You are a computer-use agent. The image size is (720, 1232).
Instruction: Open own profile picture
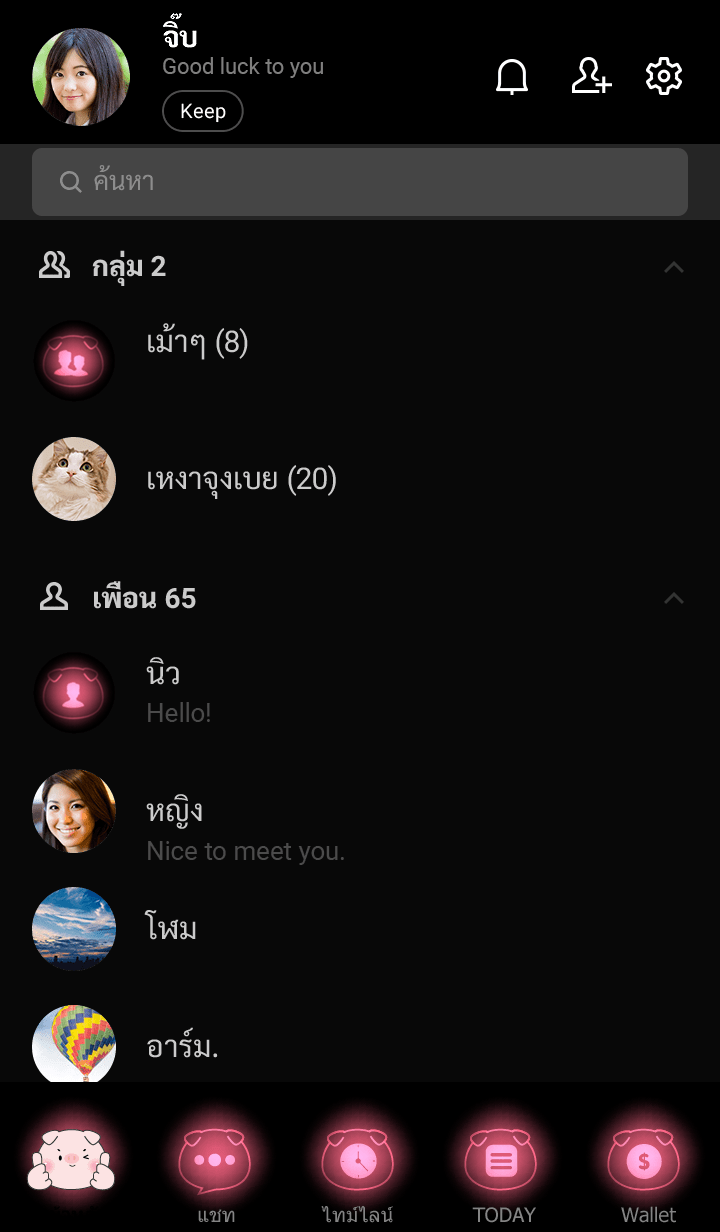[81, 77]
